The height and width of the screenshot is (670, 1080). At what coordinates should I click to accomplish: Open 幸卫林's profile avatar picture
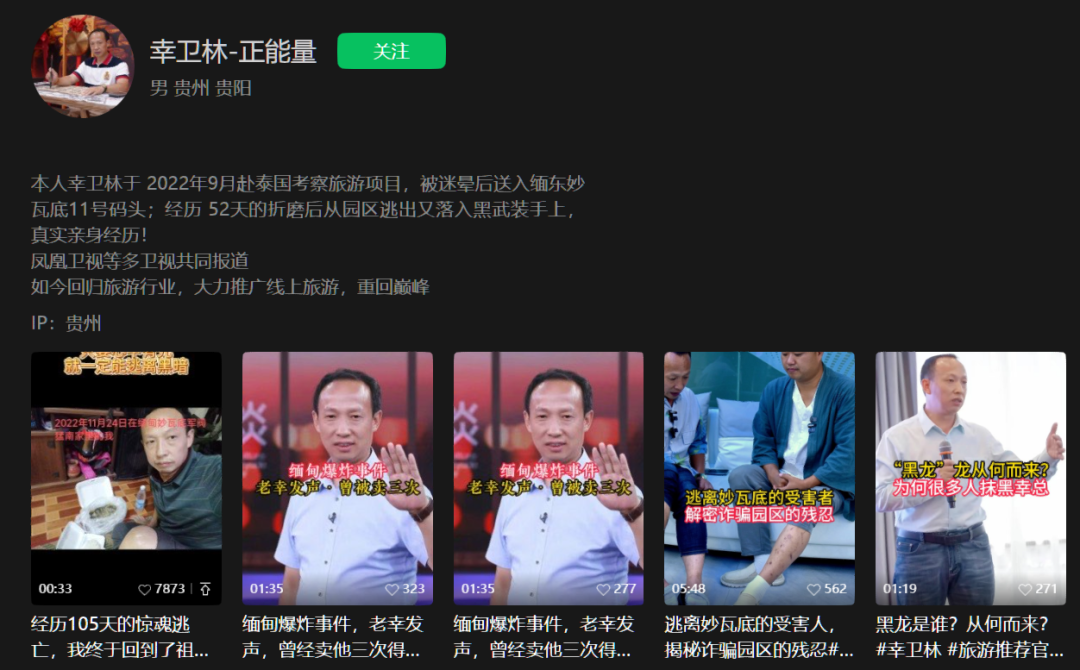83,66
